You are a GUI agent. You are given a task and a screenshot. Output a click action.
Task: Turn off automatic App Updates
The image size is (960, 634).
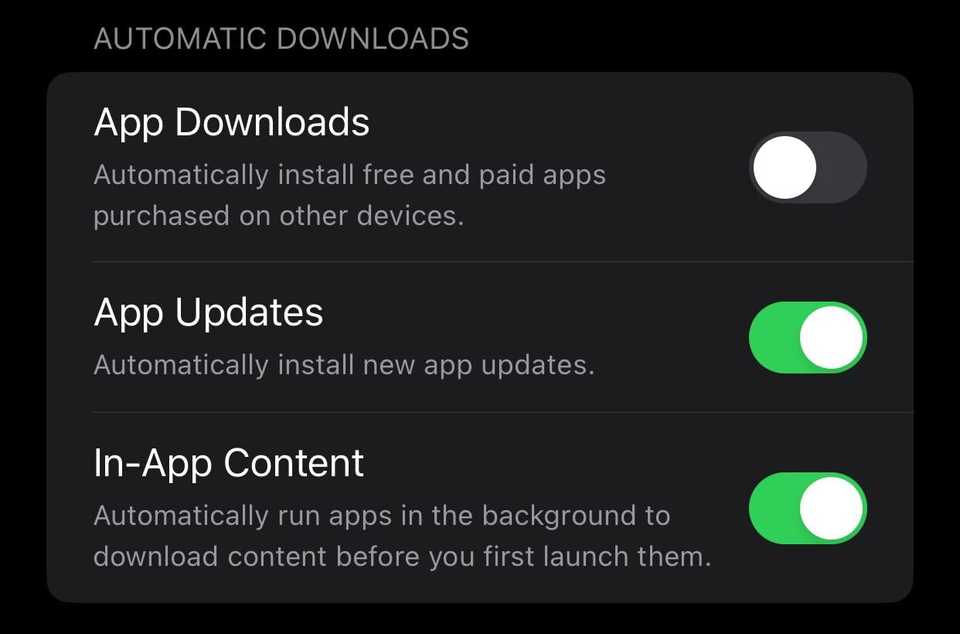pyautogui.click(x=807, y=338)
